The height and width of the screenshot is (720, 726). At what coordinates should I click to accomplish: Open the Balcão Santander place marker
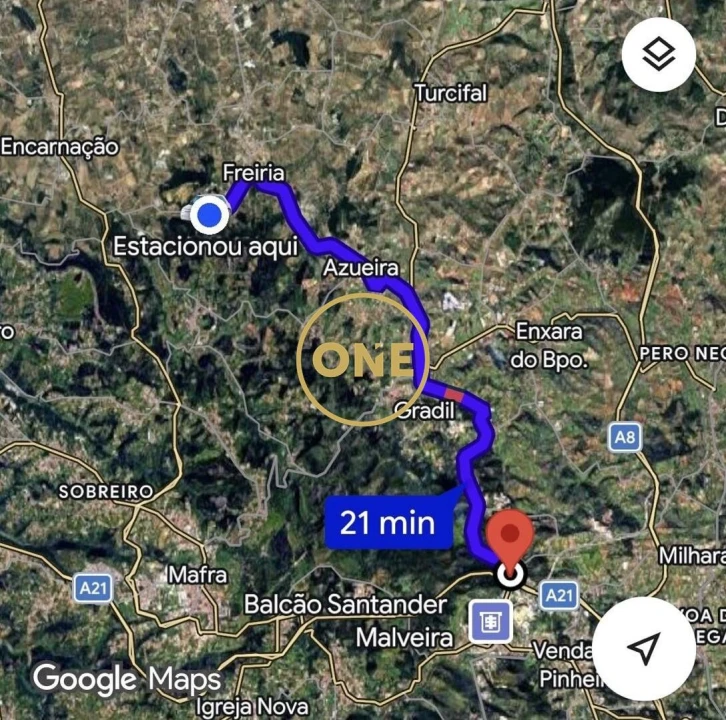(x=490, y=622)
